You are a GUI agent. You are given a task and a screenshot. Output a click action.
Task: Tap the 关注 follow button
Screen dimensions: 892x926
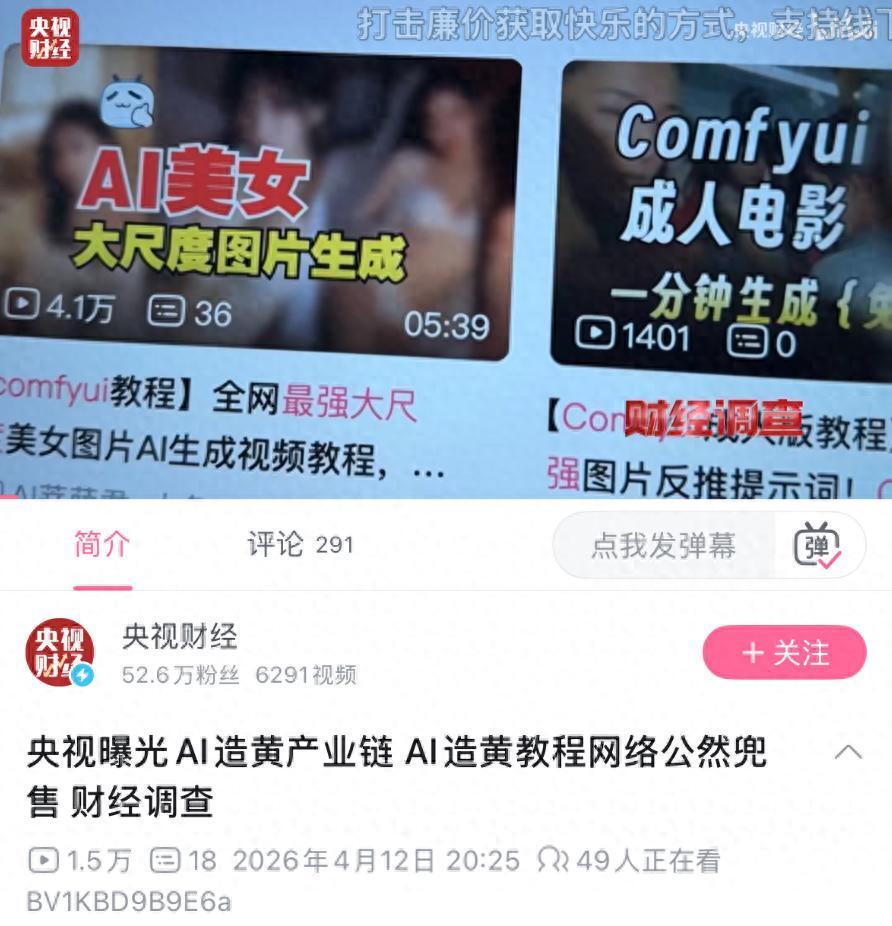pos(784,653)
